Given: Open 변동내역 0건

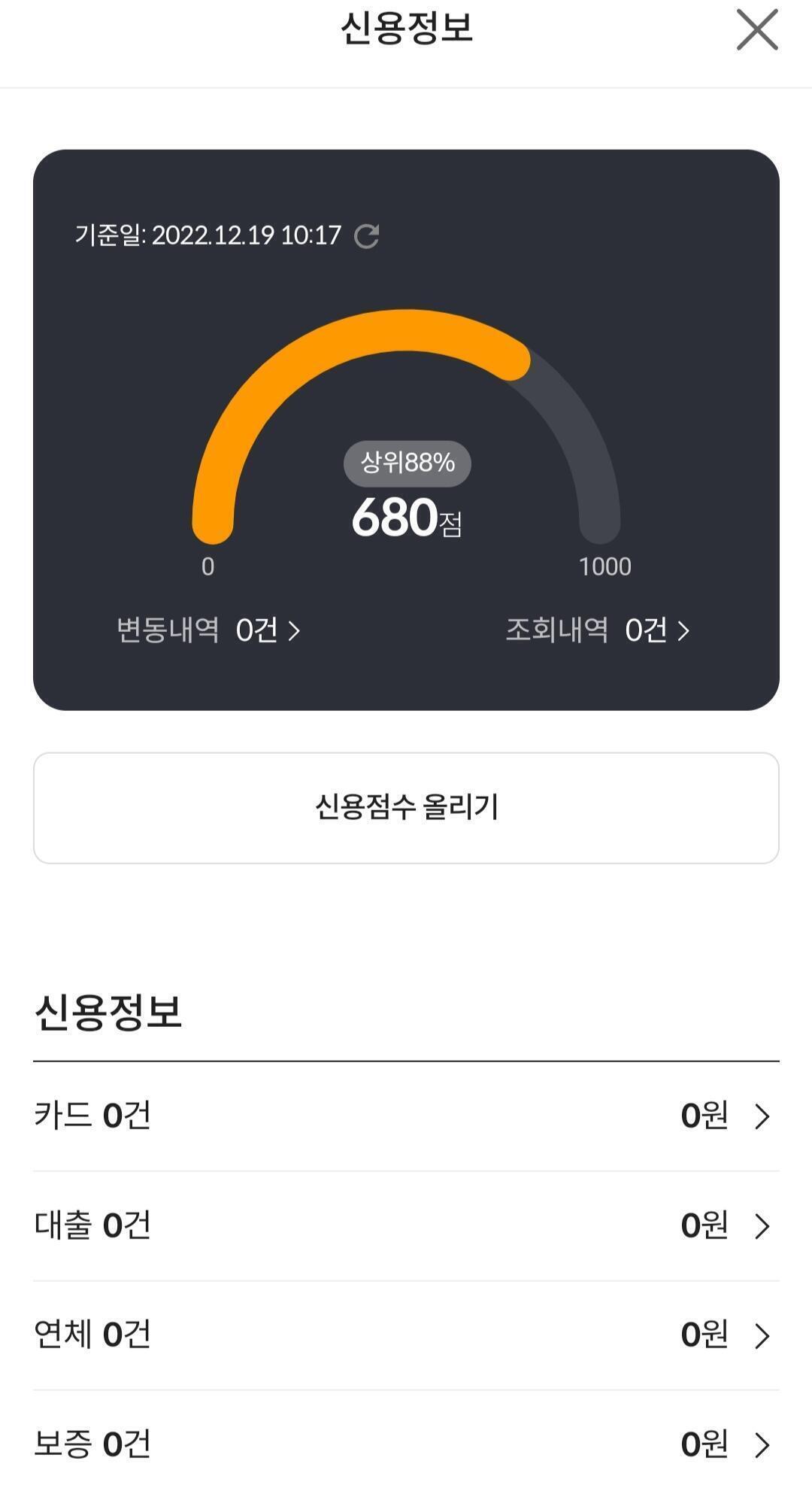Looking at the screenshot, I should click(x=209, y=630).
